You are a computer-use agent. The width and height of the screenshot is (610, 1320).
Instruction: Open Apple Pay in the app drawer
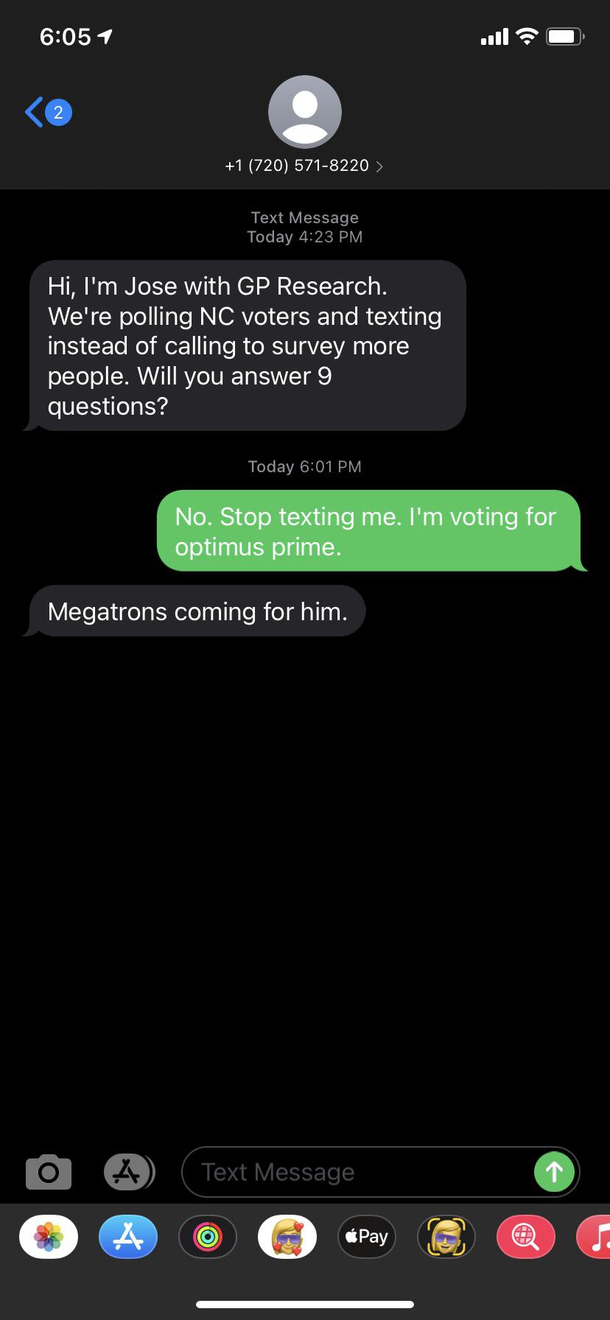click(x=366, y=1238)
